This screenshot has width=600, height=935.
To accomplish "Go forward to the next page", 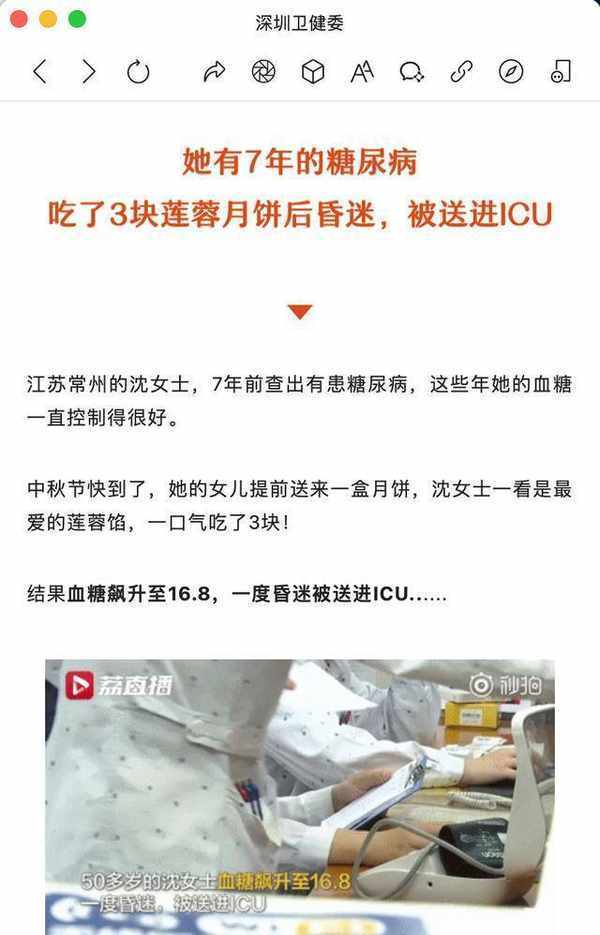I will pyautogui.click(x=89, y=72).
